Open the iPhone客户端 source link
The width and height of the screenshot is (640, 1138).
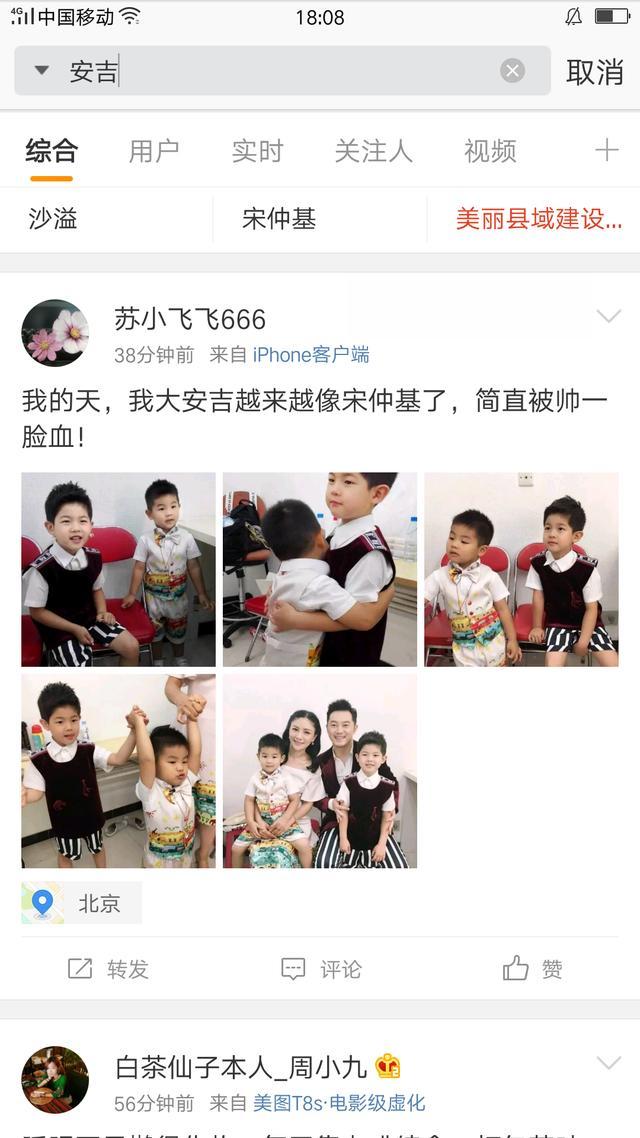point(311,355)
